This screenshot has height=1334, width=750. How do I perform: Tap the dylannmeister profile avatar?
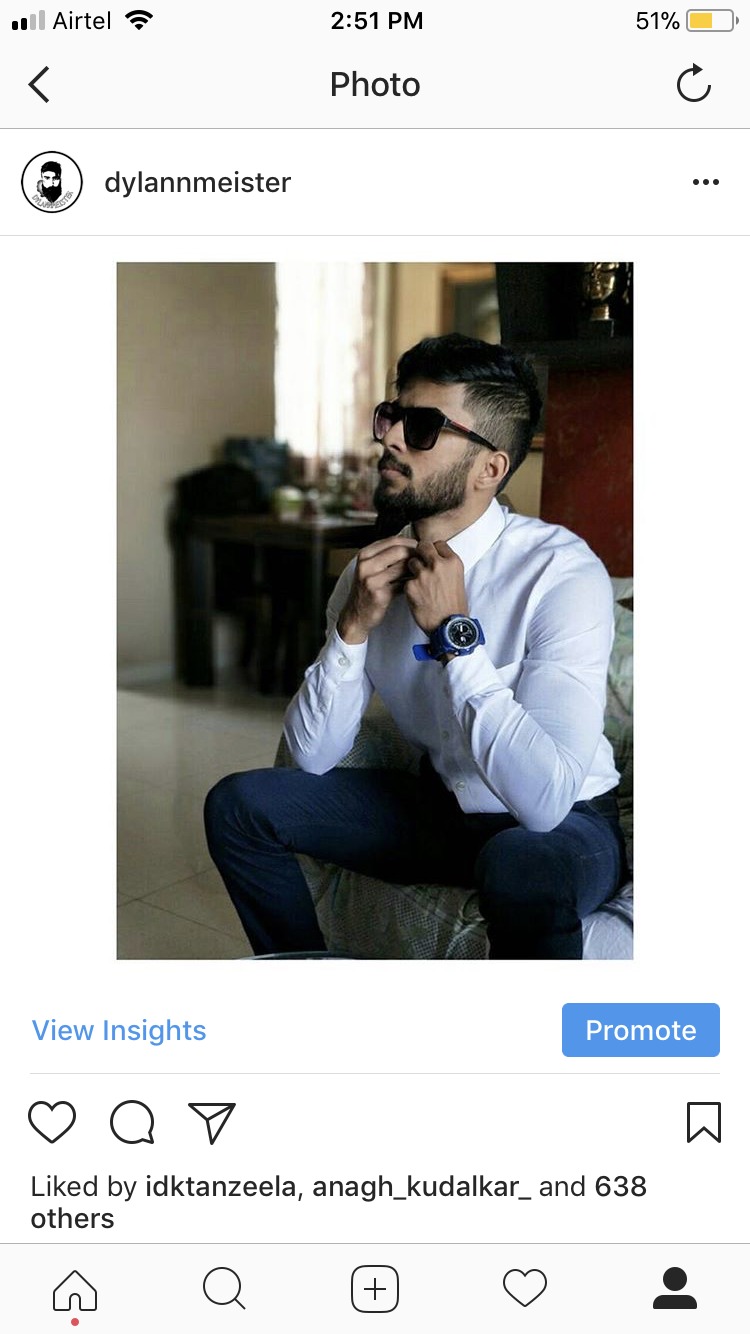pyautogui.click(x=51, y=182)
